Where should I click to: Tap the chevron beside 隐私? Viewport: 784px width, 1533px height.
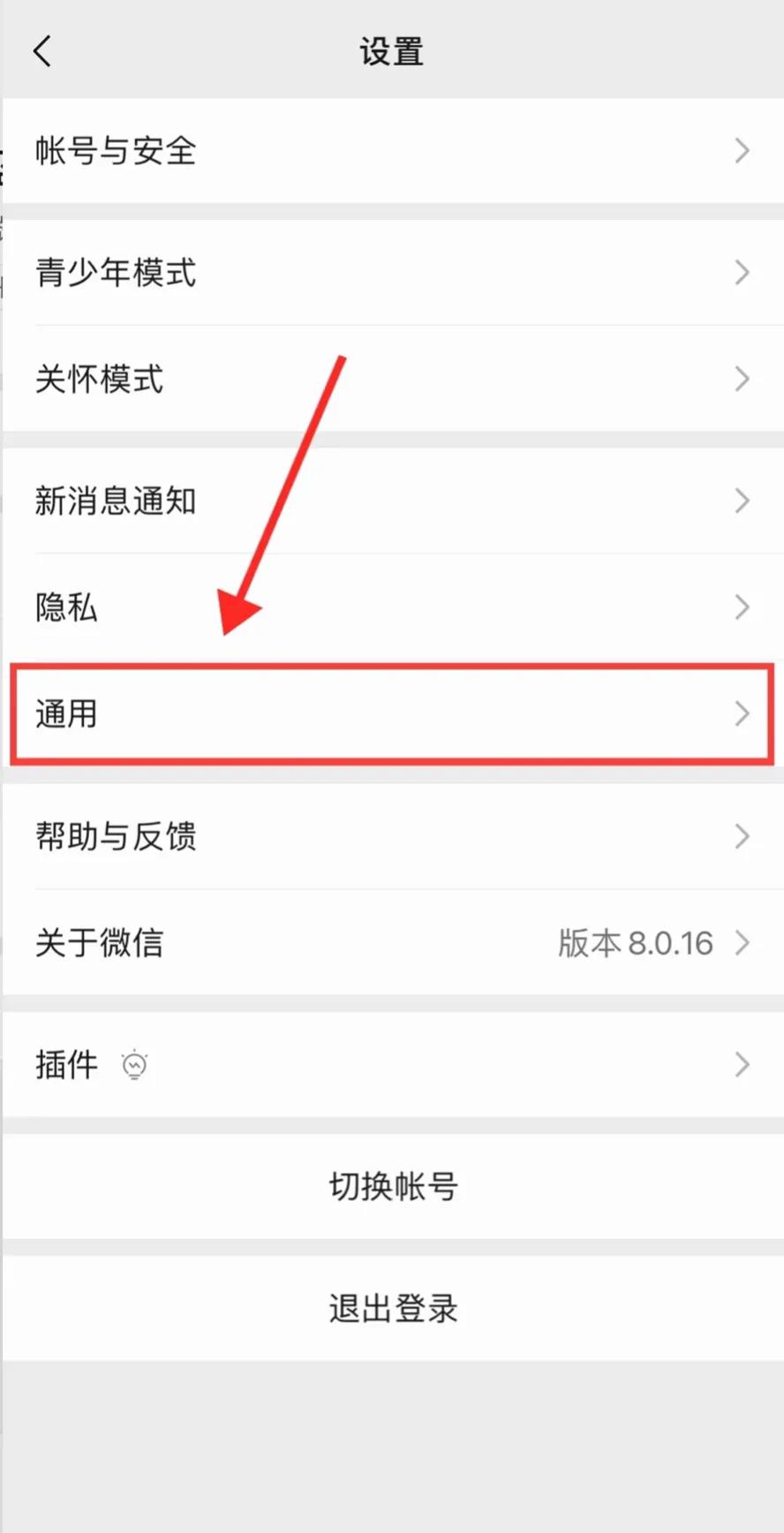click(x=742, y=607)
